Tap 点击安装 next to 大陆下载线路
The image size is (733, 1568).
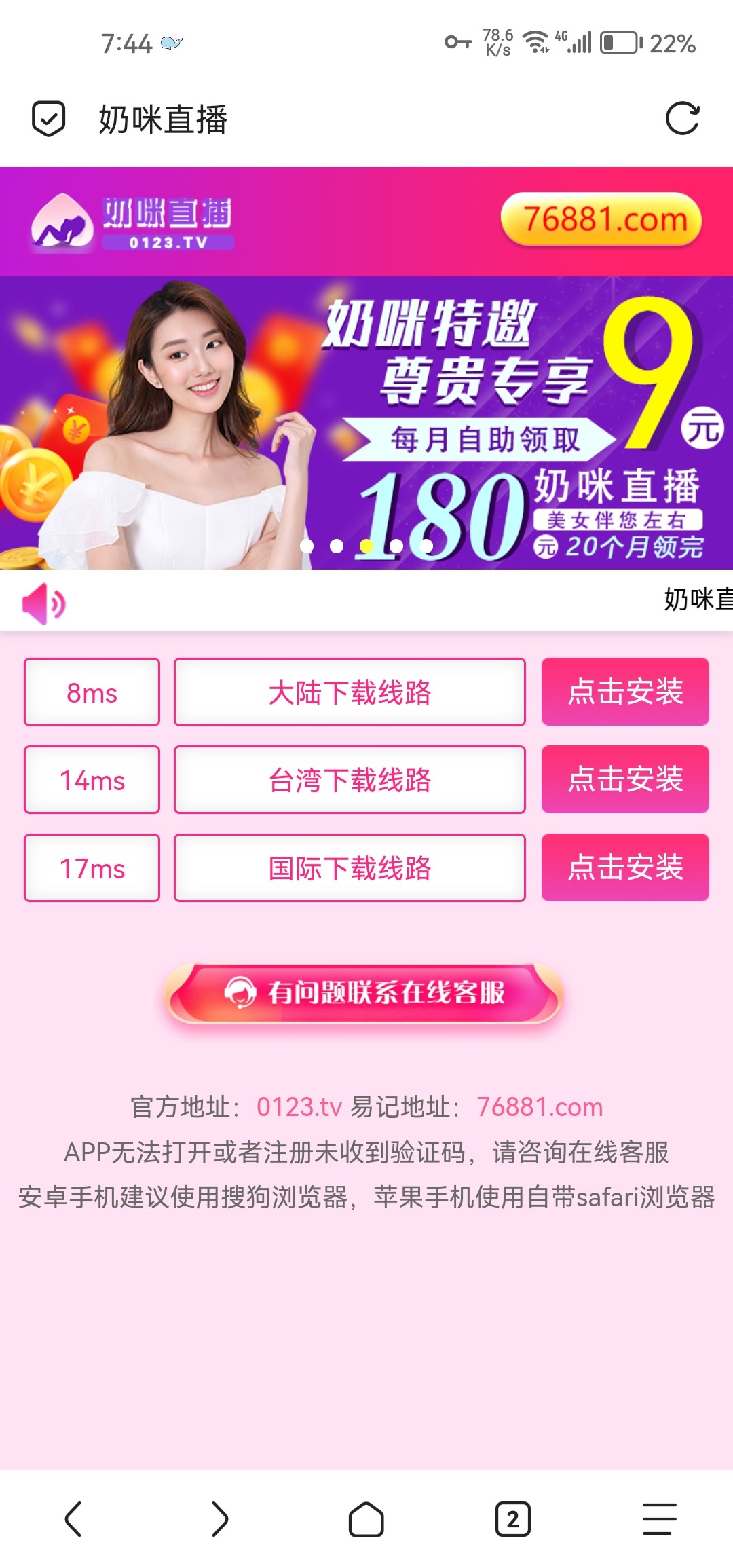tap(625, 692)
